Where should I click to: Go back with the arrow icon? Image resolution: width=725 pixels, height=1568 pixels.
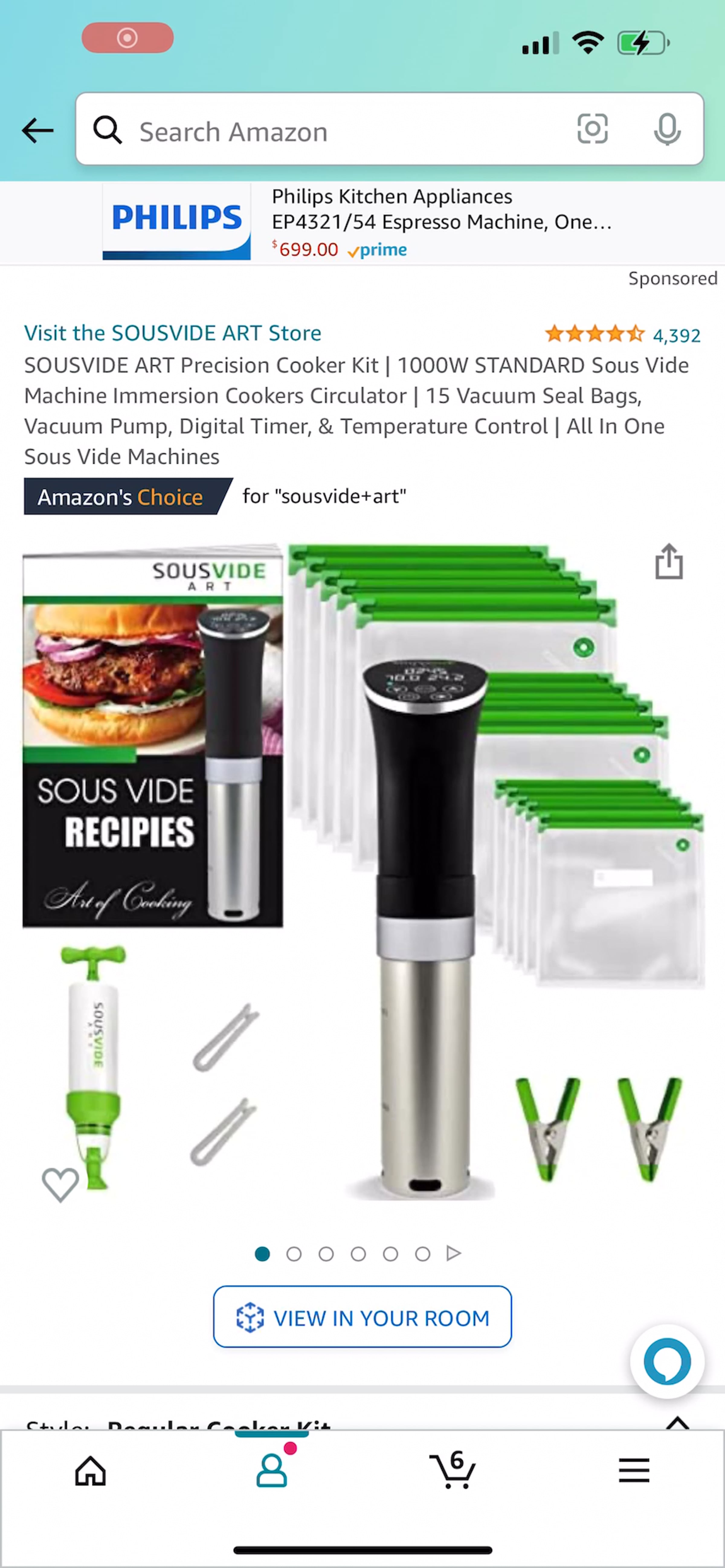tap(38, 130)
